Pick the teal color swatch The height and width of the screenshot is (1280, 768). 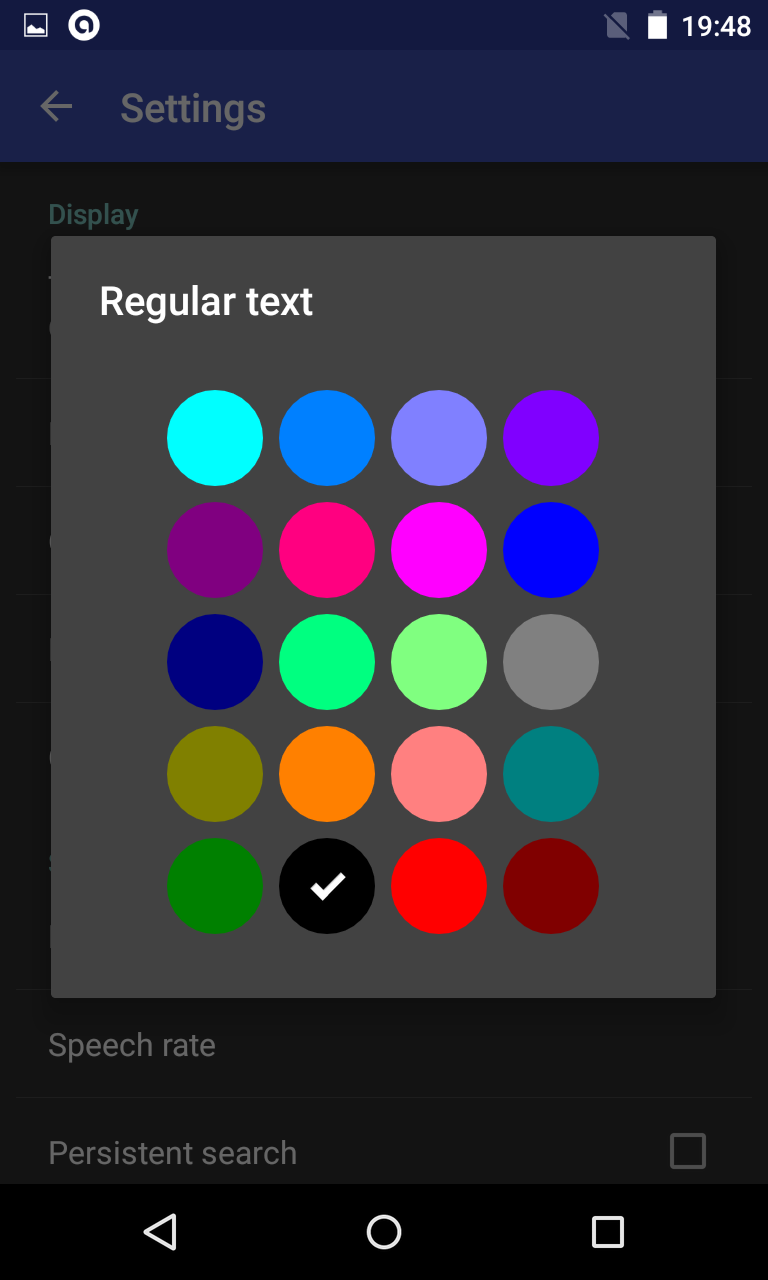[x=551, y=774]
